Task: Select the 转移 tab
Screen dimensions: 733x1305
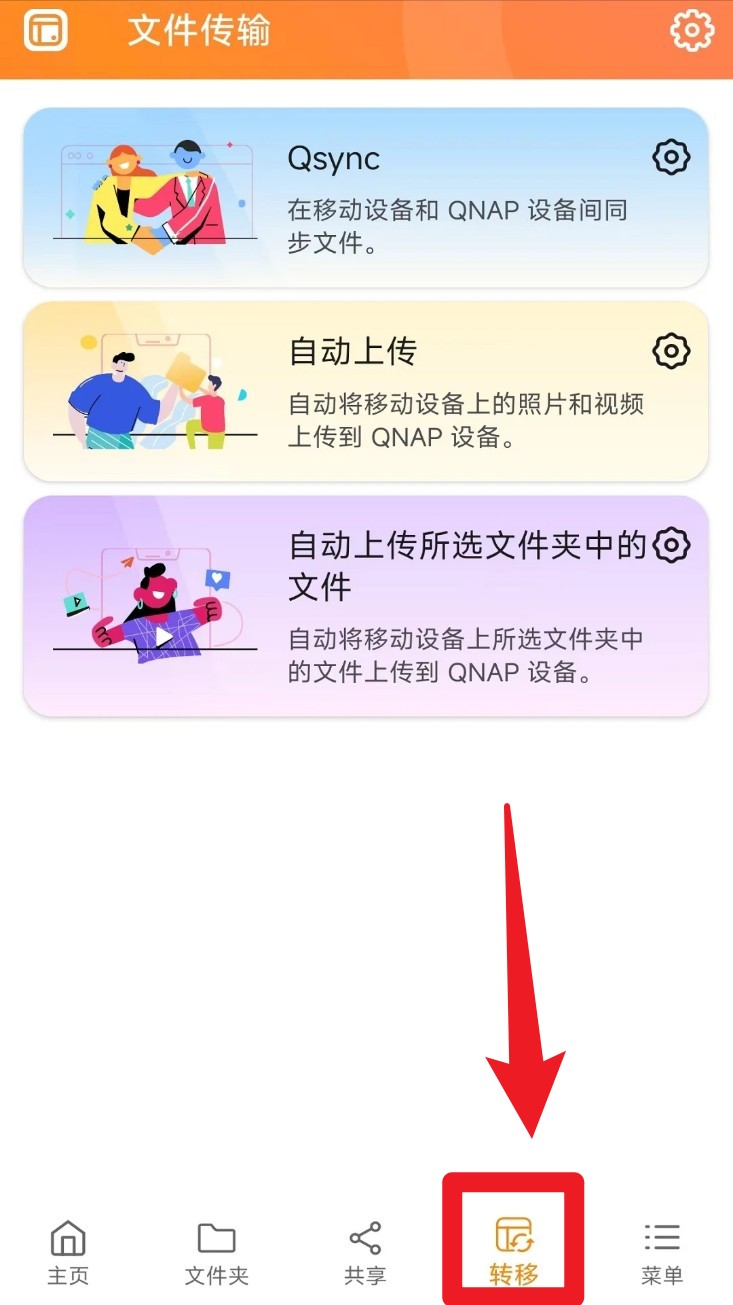Action: [514, 1250]
